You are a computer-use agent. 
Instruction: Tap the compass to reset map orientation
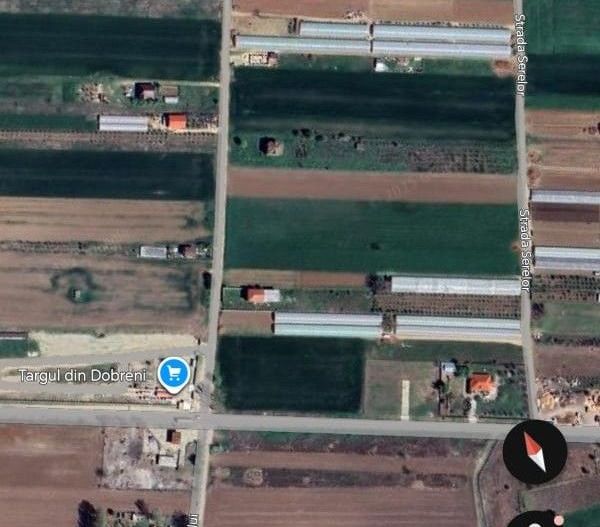(534, 452)
